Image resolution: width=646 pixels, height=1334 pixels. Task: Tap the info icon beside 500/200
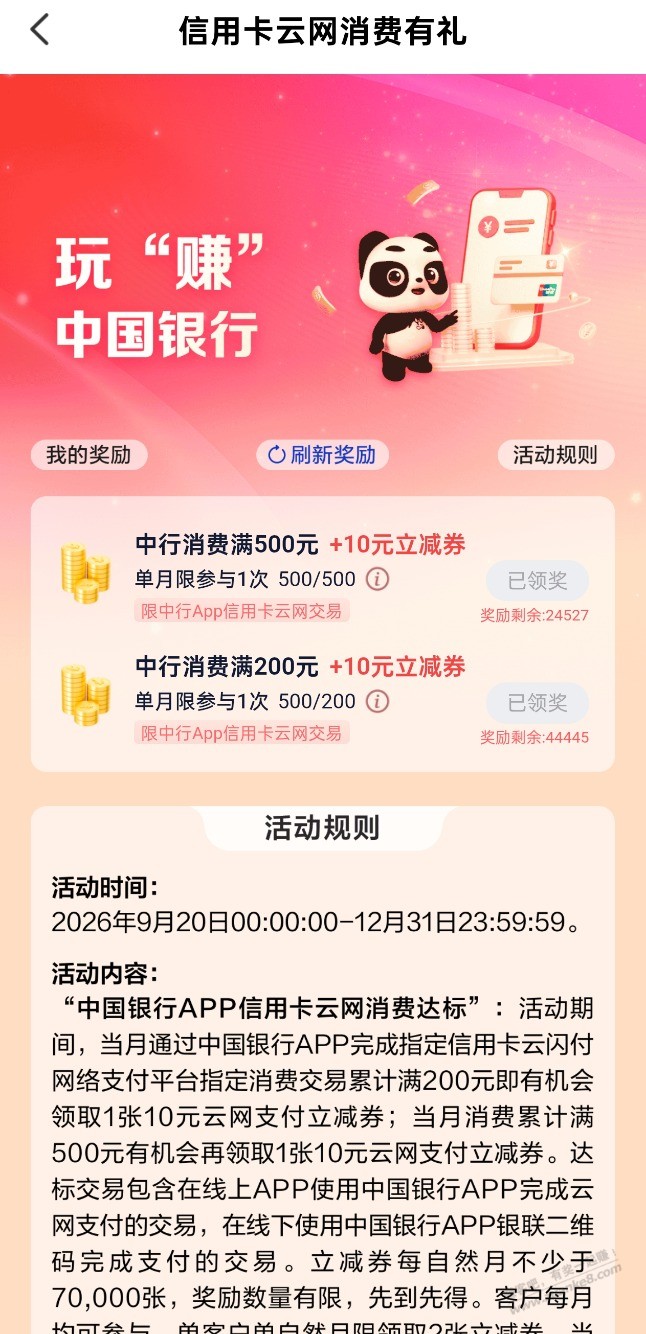(377, 702)
